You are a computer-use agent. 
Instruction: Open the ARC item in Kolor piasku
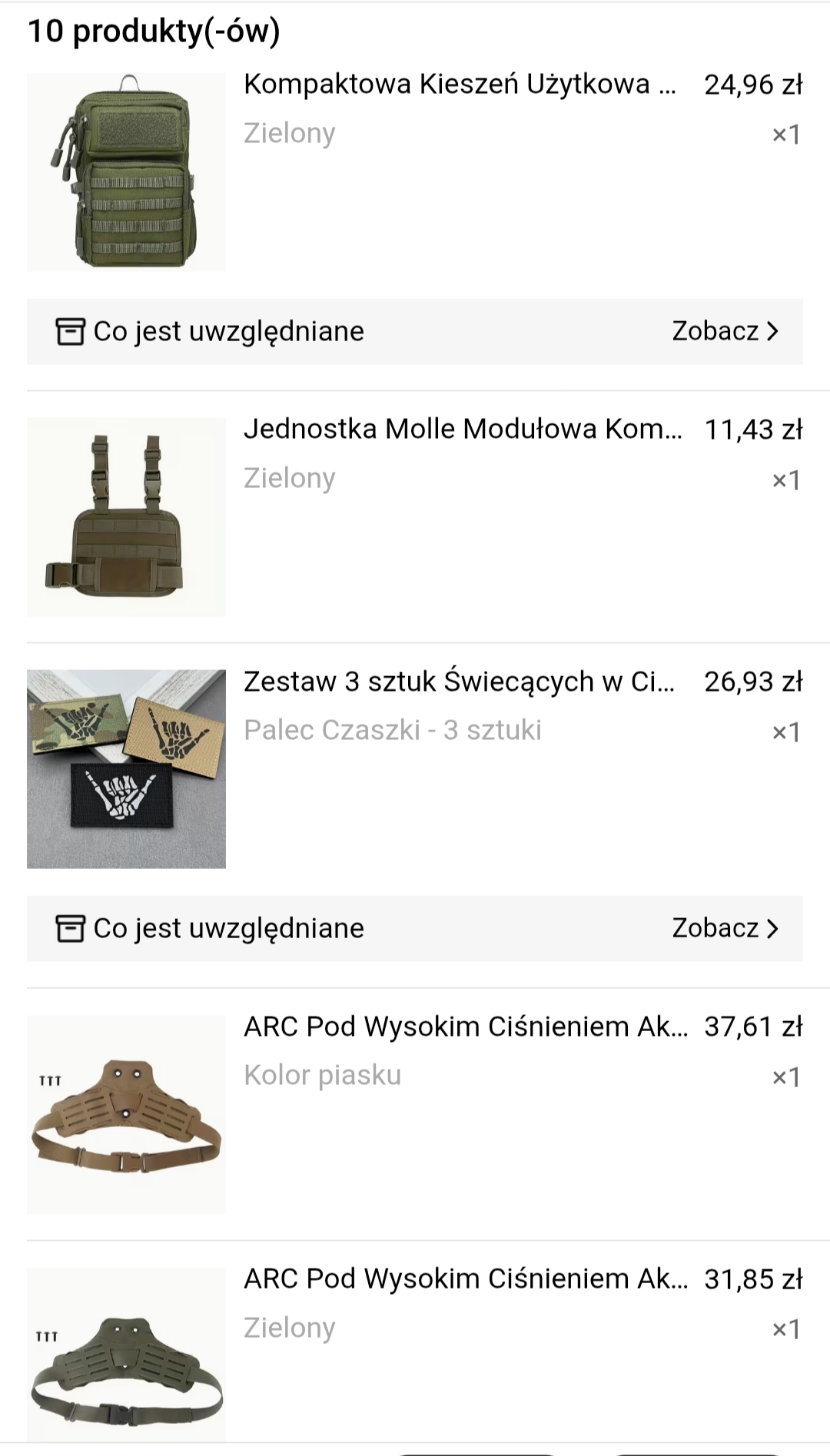click(x=466, y=1027)
